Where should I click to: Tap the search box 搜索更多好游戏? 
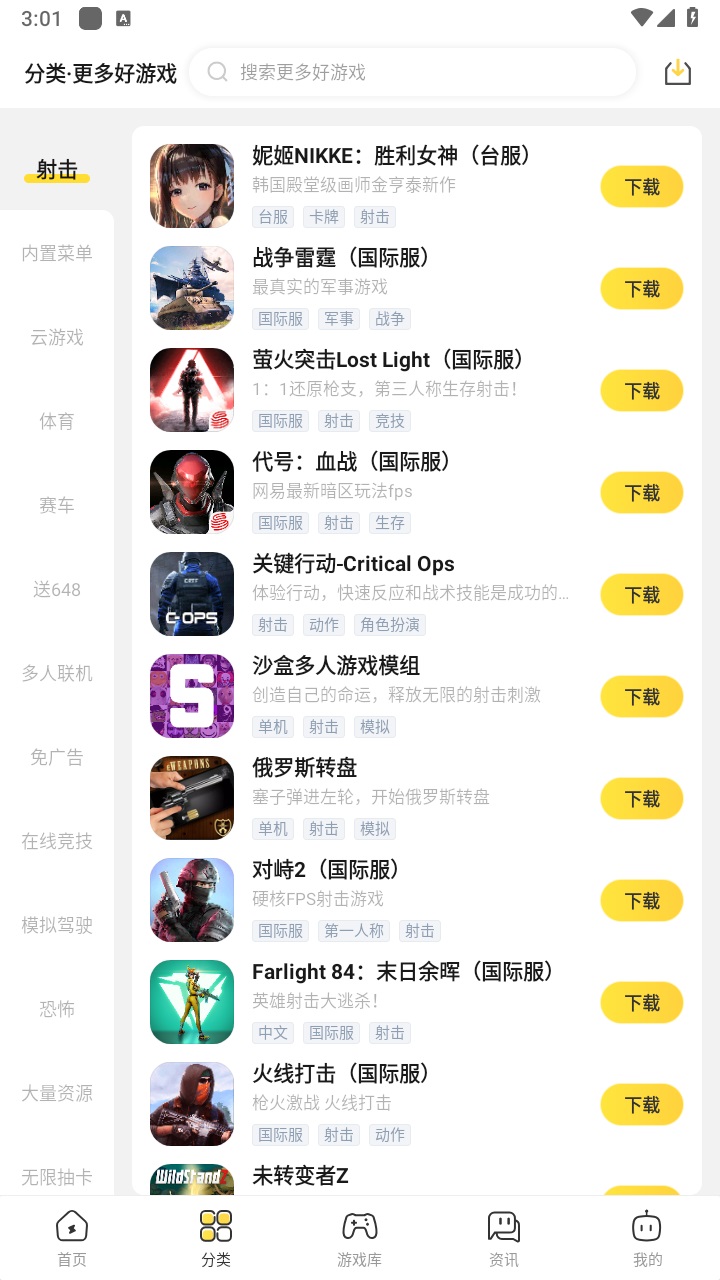412,72
